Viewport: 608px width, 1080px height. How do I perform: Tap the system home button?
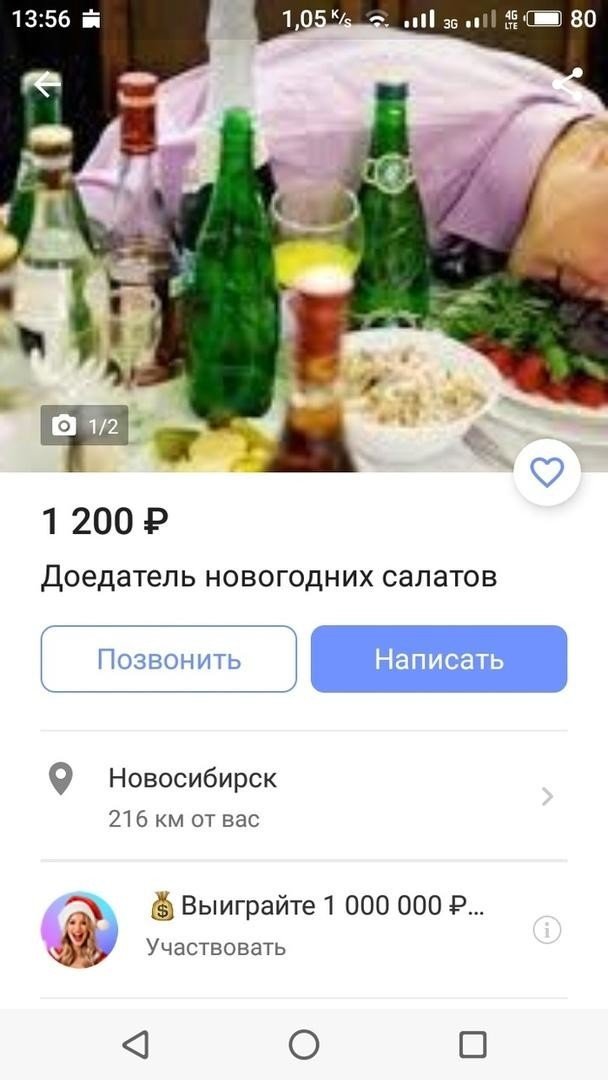pos(304,1044)
